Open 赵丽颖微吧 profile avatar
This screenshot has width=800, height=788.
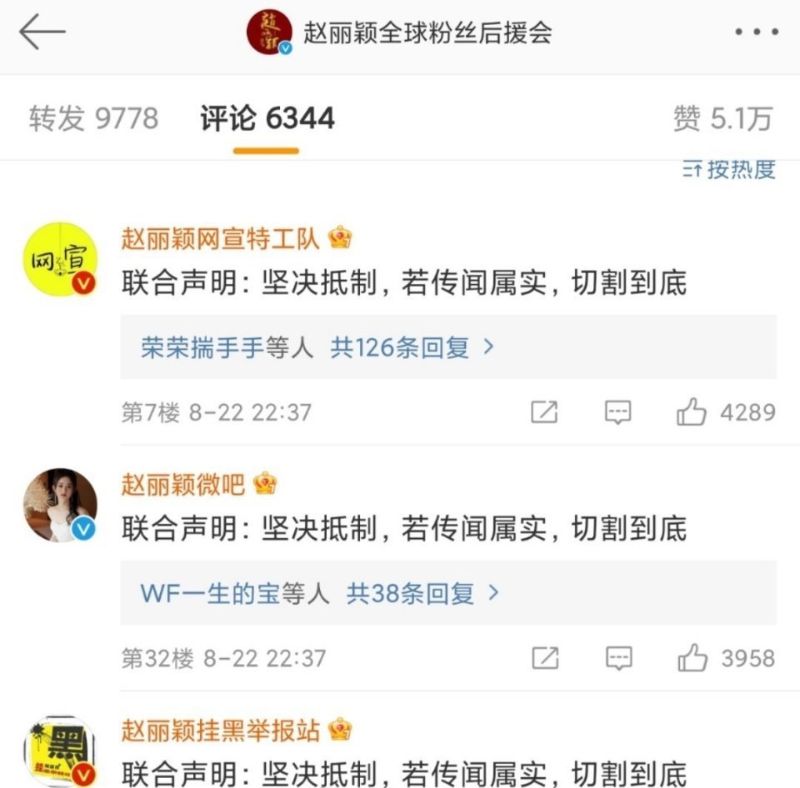tap(59, 505)
